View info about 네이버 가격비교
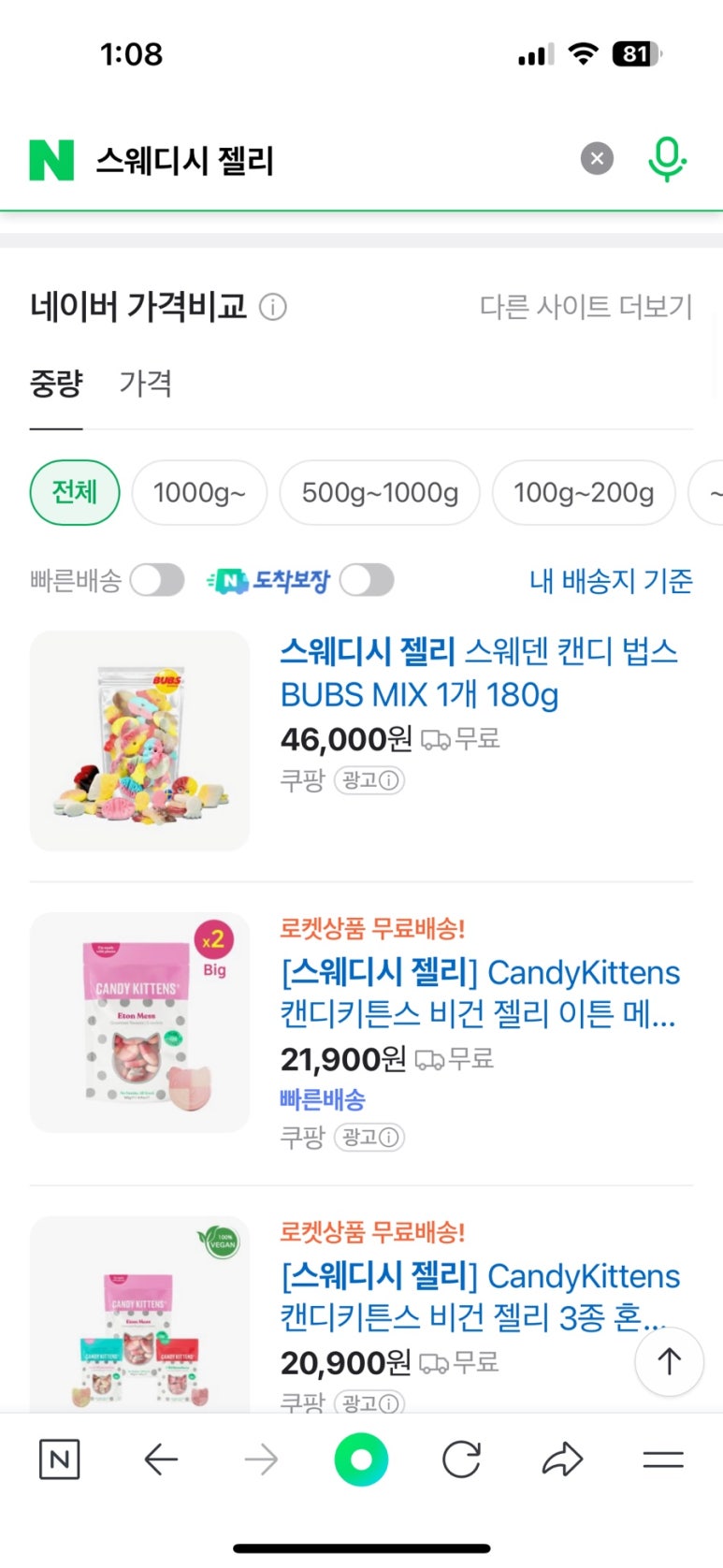Image resolution: width=723 pixels, height=1568 pixels. coord(273,307)
